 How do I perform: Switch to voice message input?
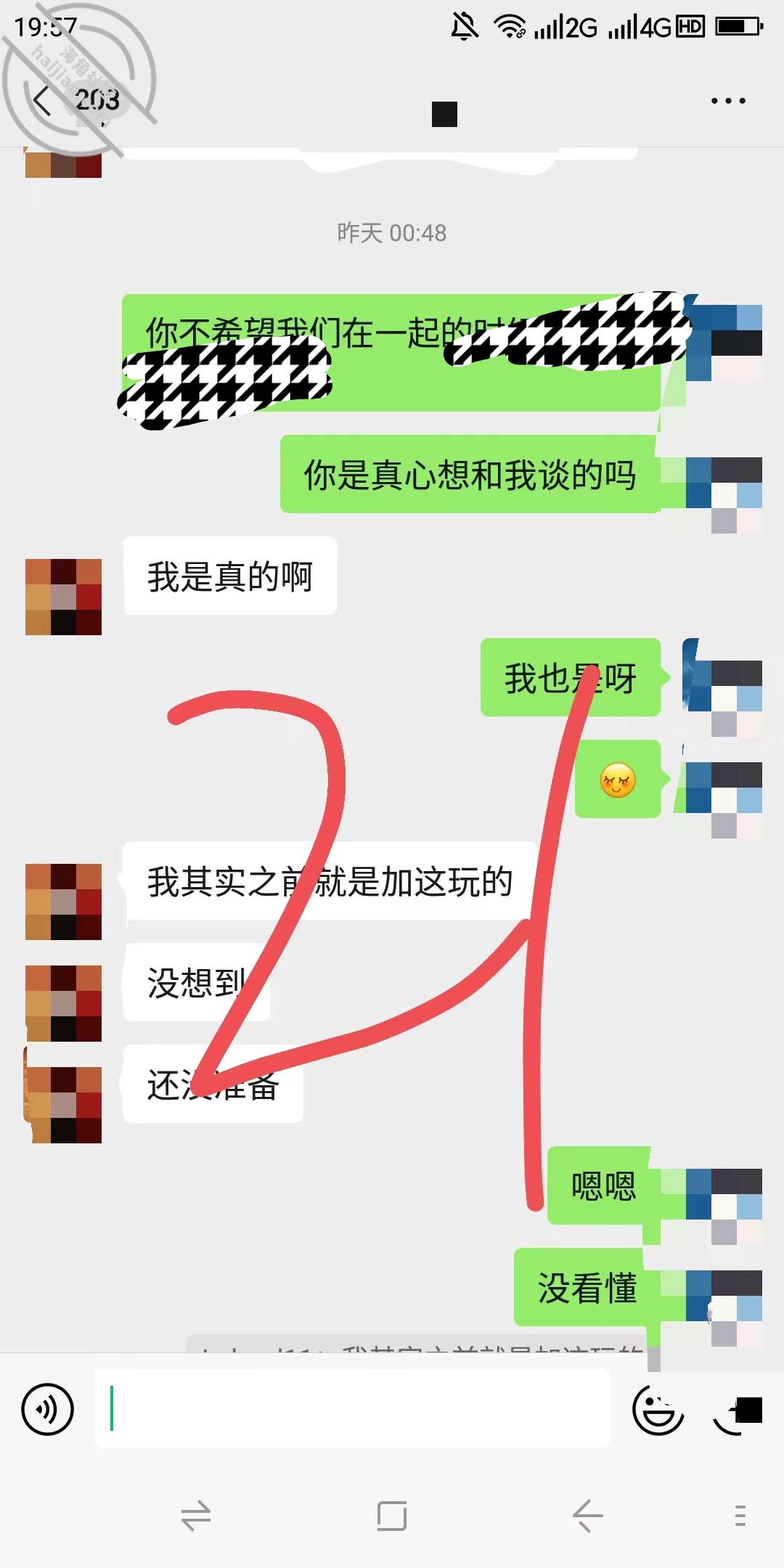click(x=48, y=1410)
